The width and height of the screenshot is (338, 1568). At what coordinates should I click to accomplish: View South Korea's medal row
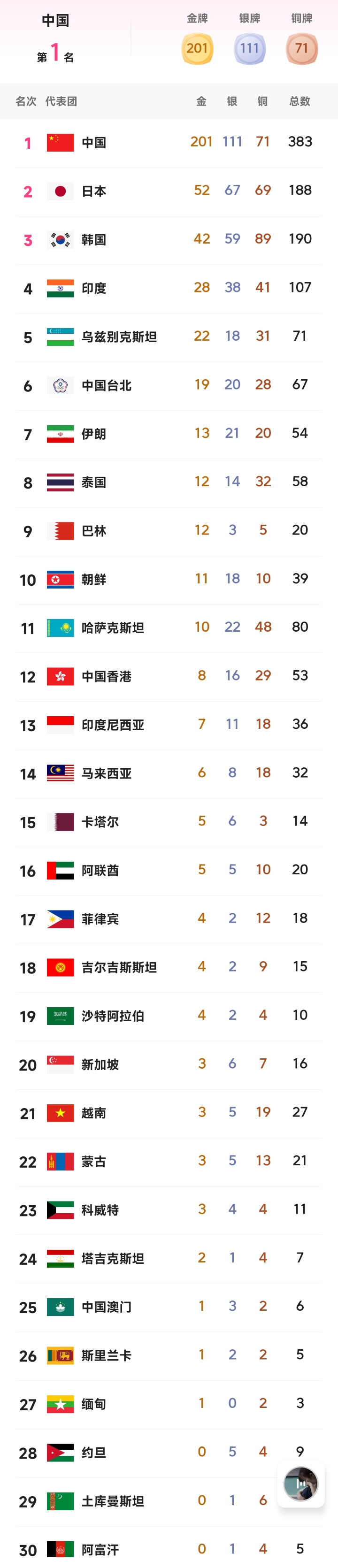tap(94, 240)
